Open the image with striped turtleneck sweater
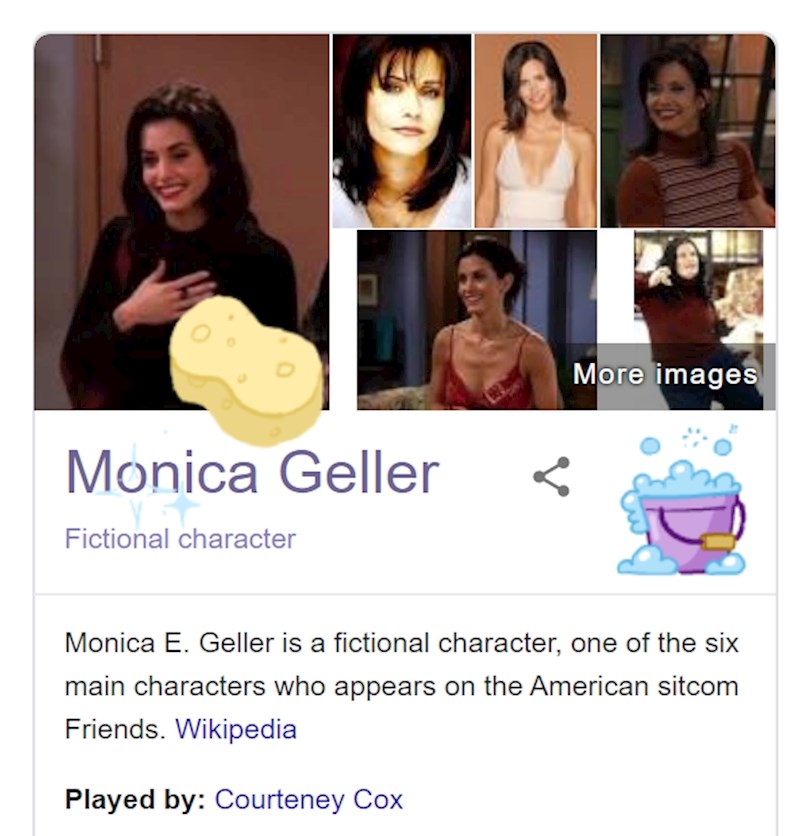Screen dimensions: 800x836 (687, 130)
